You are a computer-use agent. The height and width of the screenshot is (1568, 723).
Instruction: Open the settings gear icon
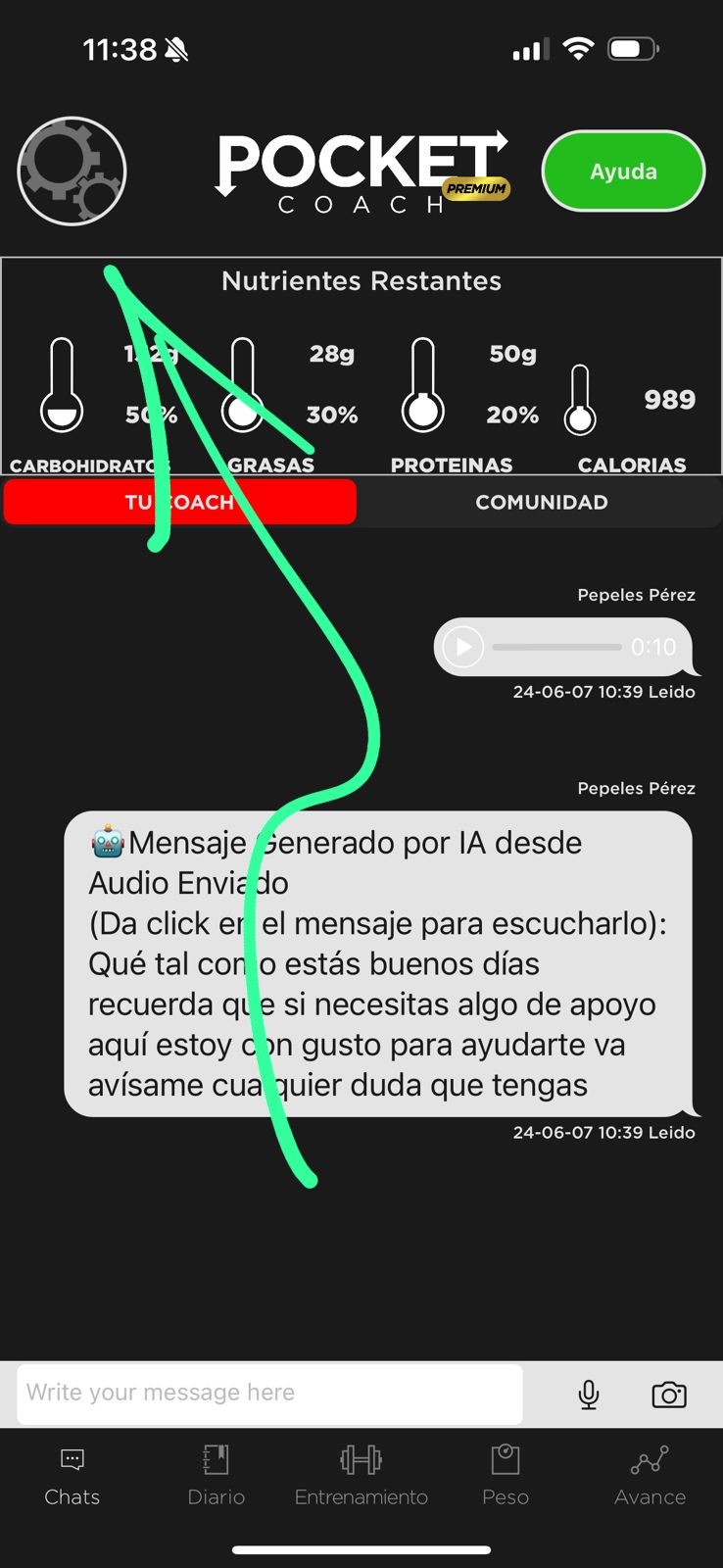(x=72, y=171)
